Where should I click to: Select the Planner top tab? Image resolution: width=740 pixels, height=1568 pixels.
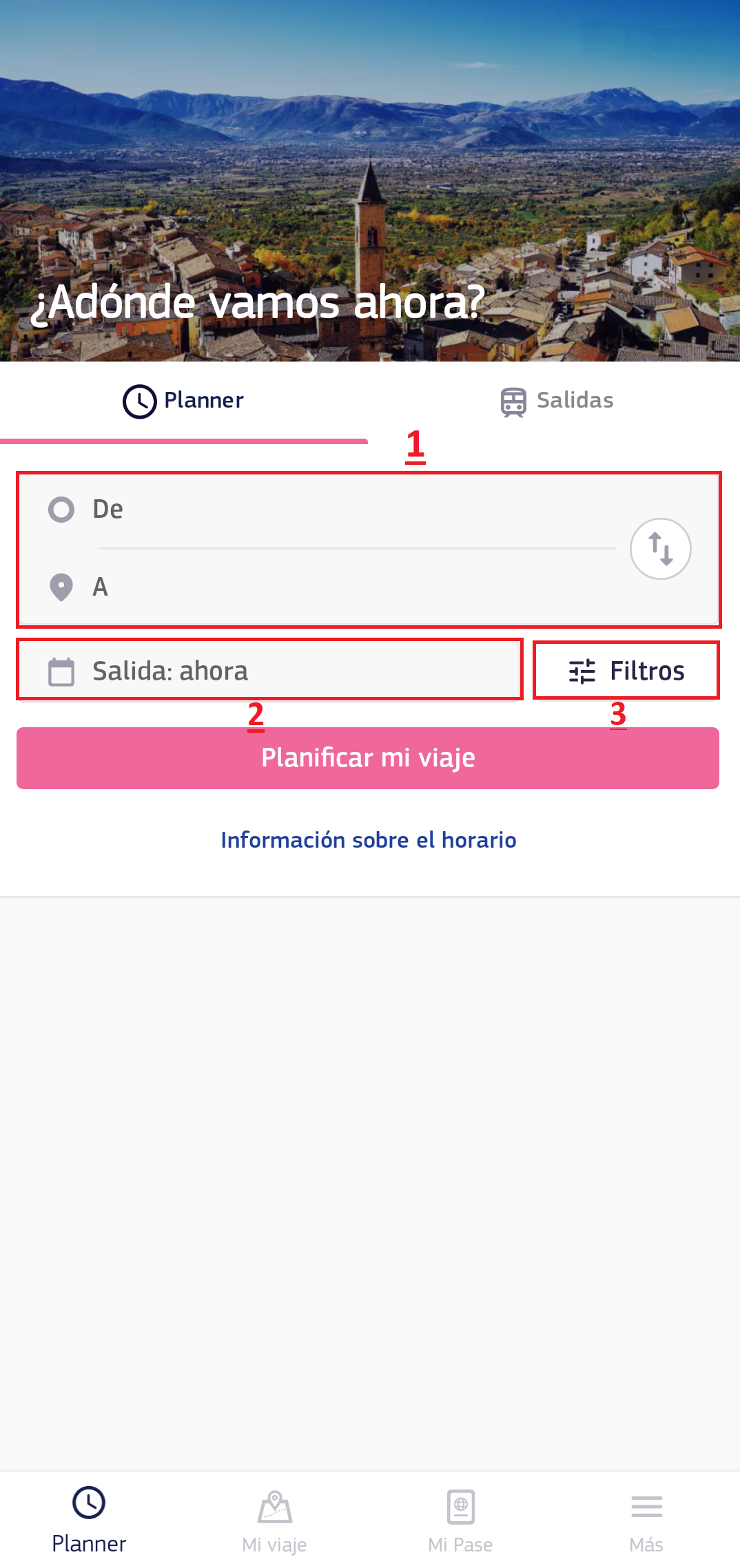183,401
